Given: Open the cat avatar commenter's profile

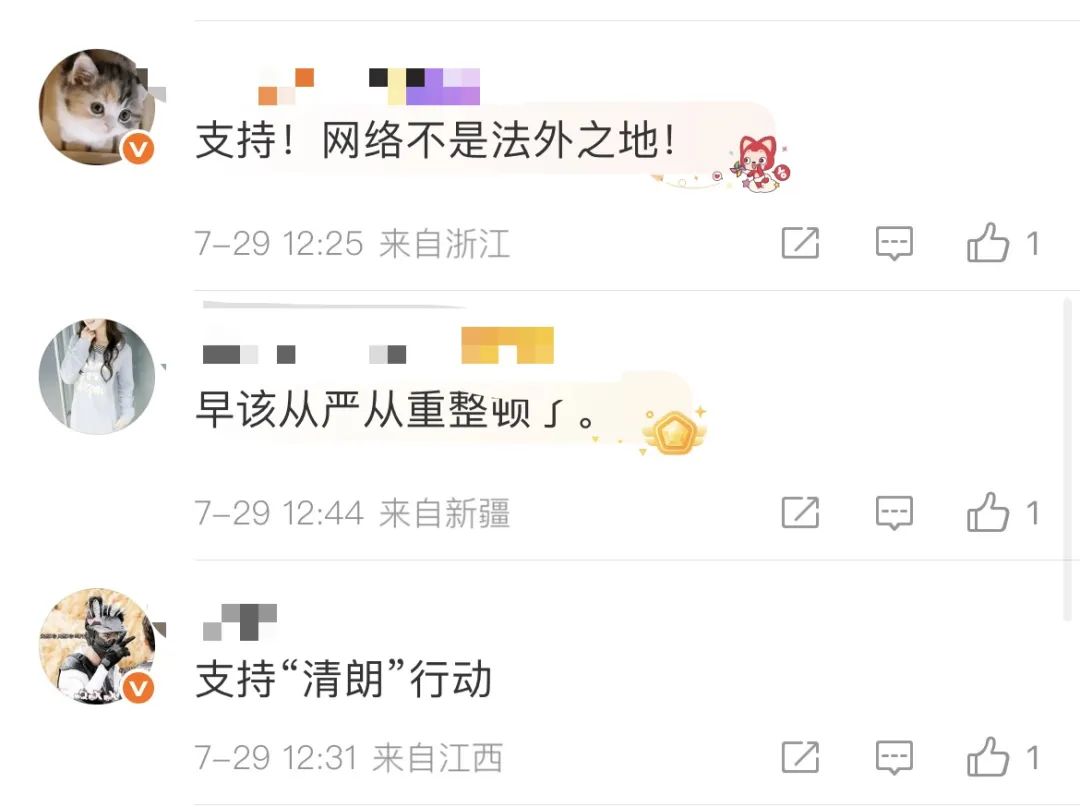Looking at the screenshot, I should tap(97, 107).
